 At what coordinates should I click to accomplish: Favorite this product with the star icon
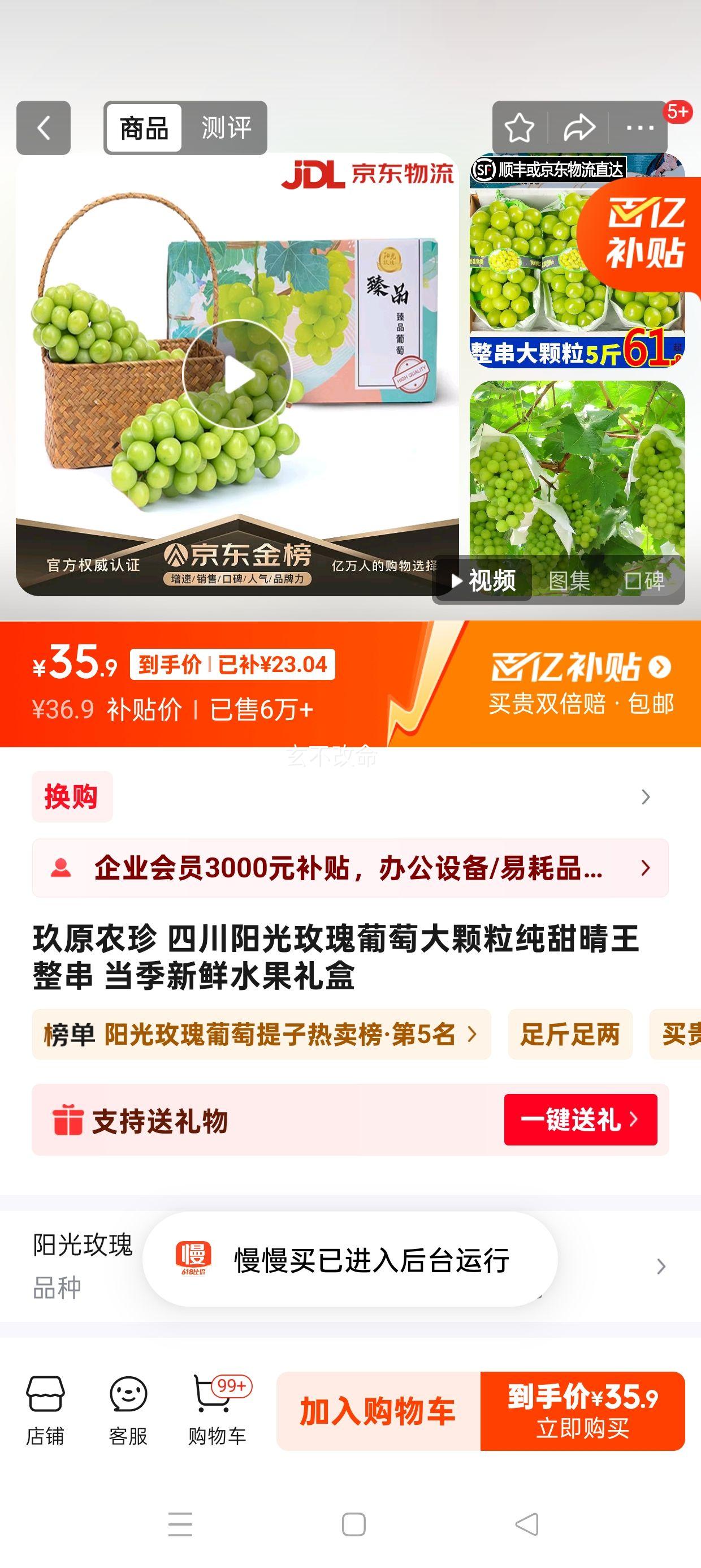point(519,128)
